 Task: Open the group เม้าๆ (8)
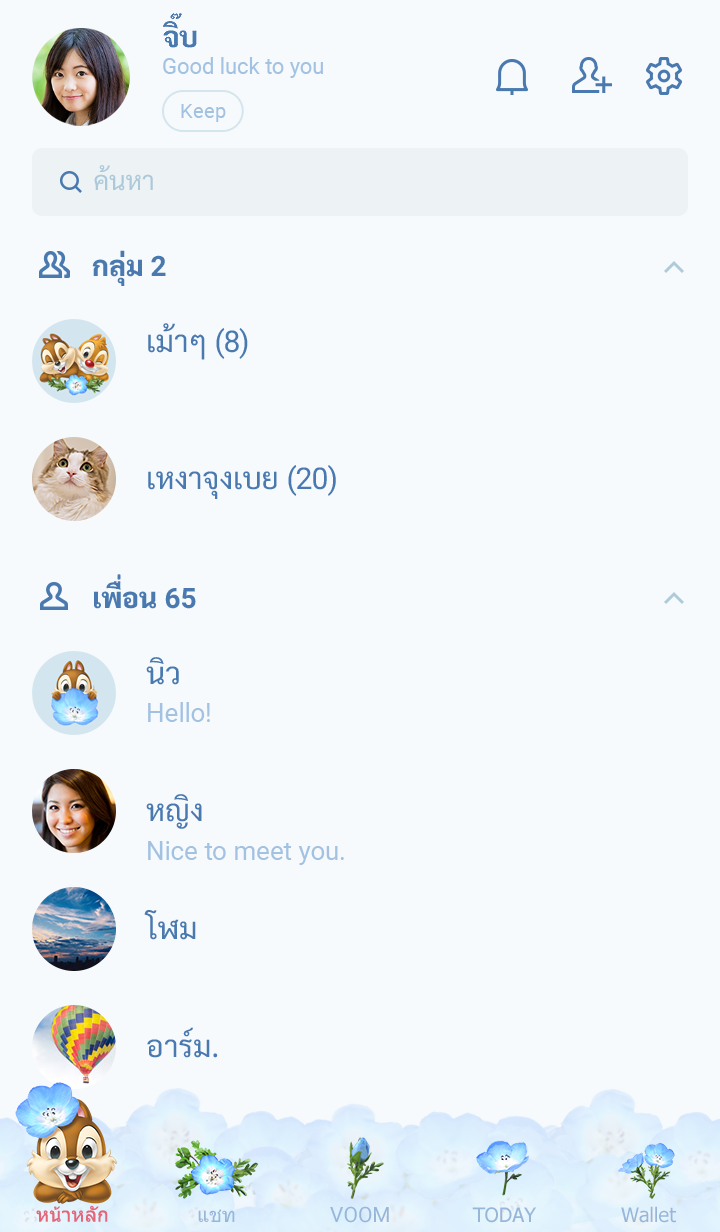(x=197, y=345)
